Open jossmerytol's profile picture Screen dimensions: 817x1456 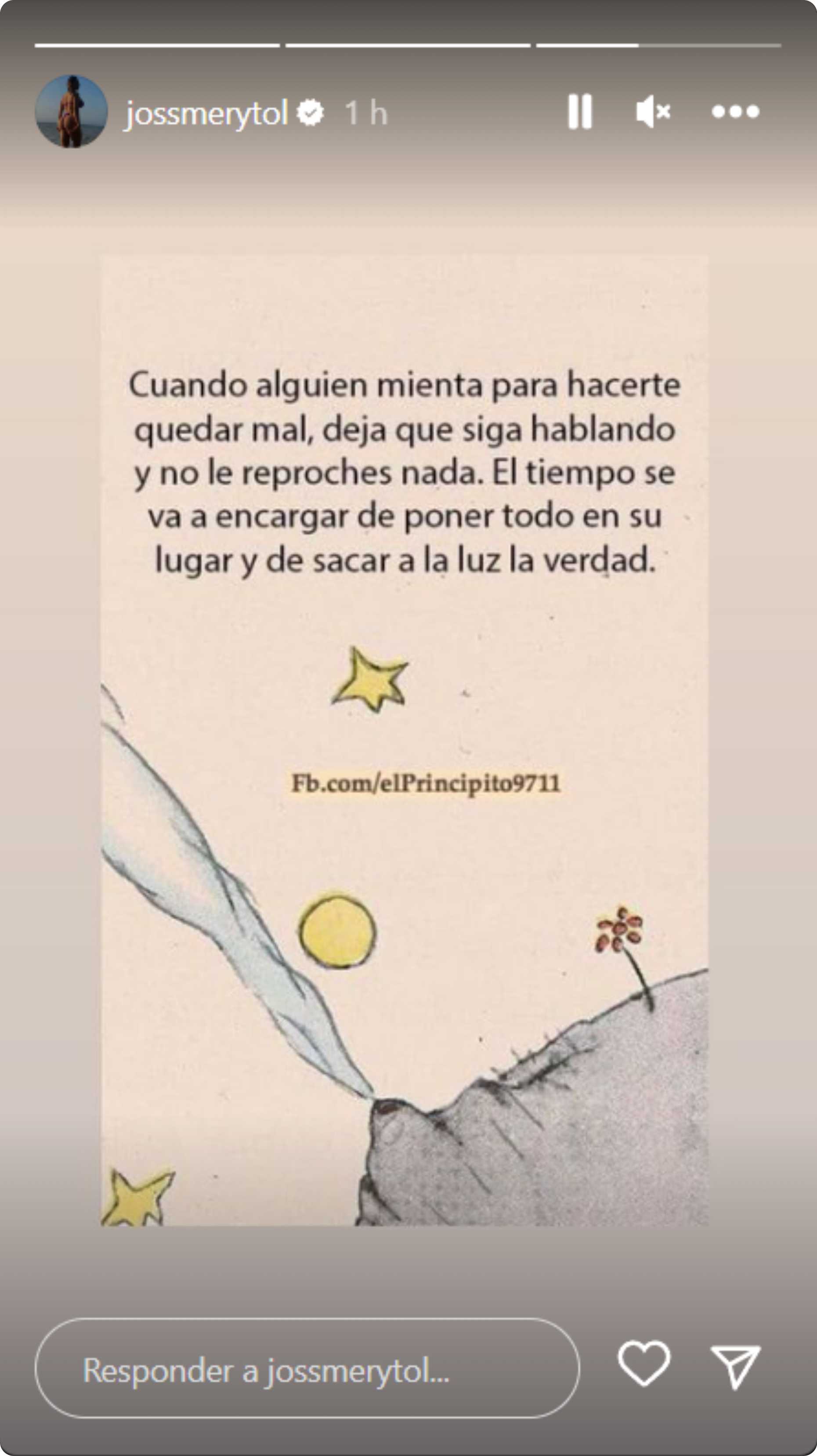(71, 111)
